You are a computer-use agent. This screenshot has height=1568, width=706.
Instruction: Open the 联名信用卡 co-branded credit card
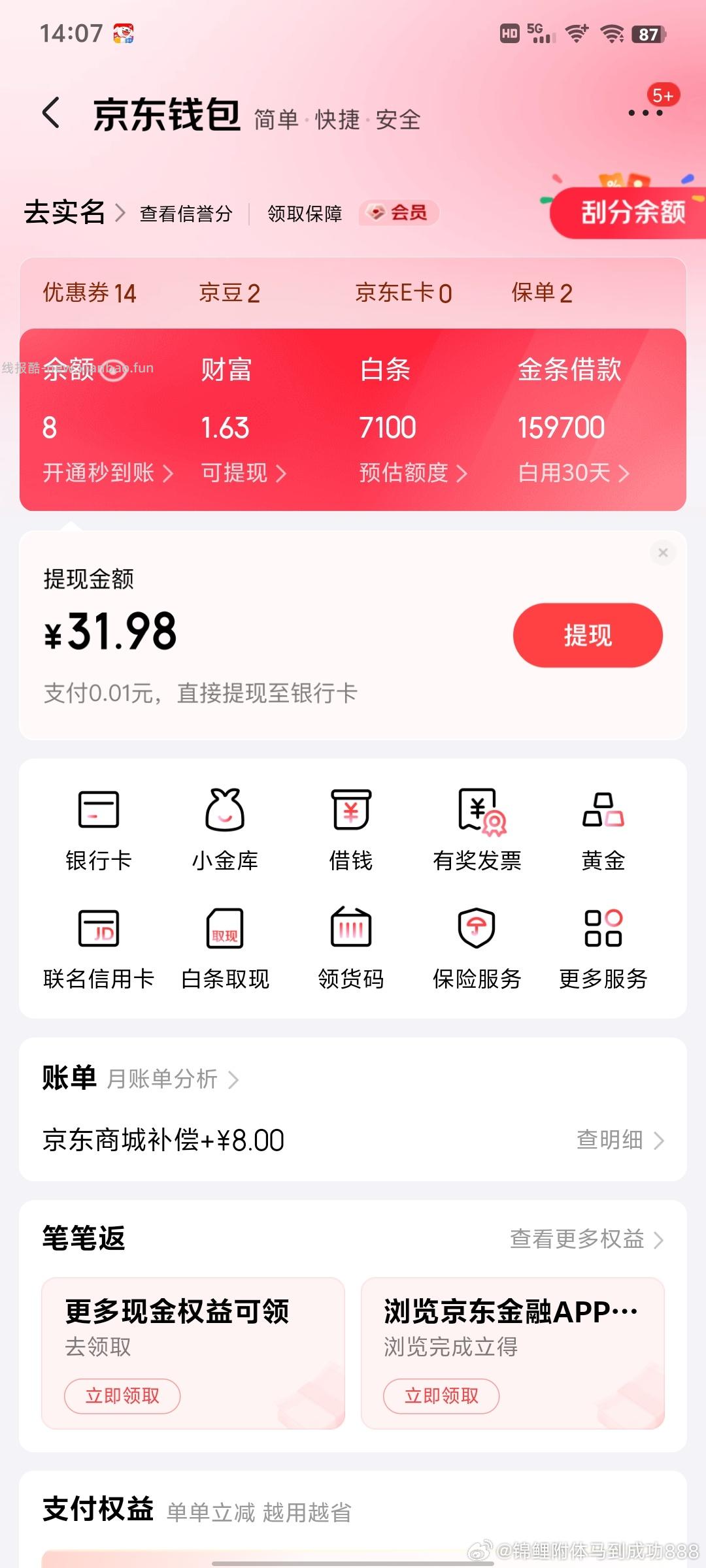pyautogui.click(x=99, y=944)
